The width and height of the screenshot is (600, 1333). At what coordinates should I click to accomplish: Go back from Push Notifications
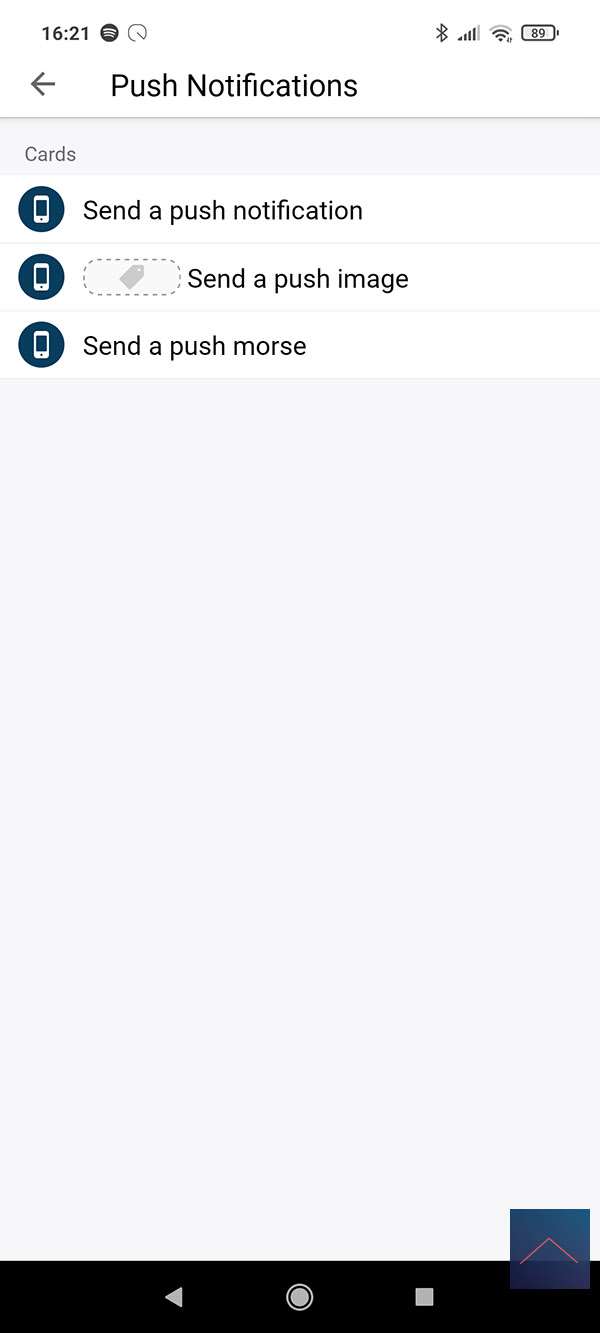click(x=43, y=85)
